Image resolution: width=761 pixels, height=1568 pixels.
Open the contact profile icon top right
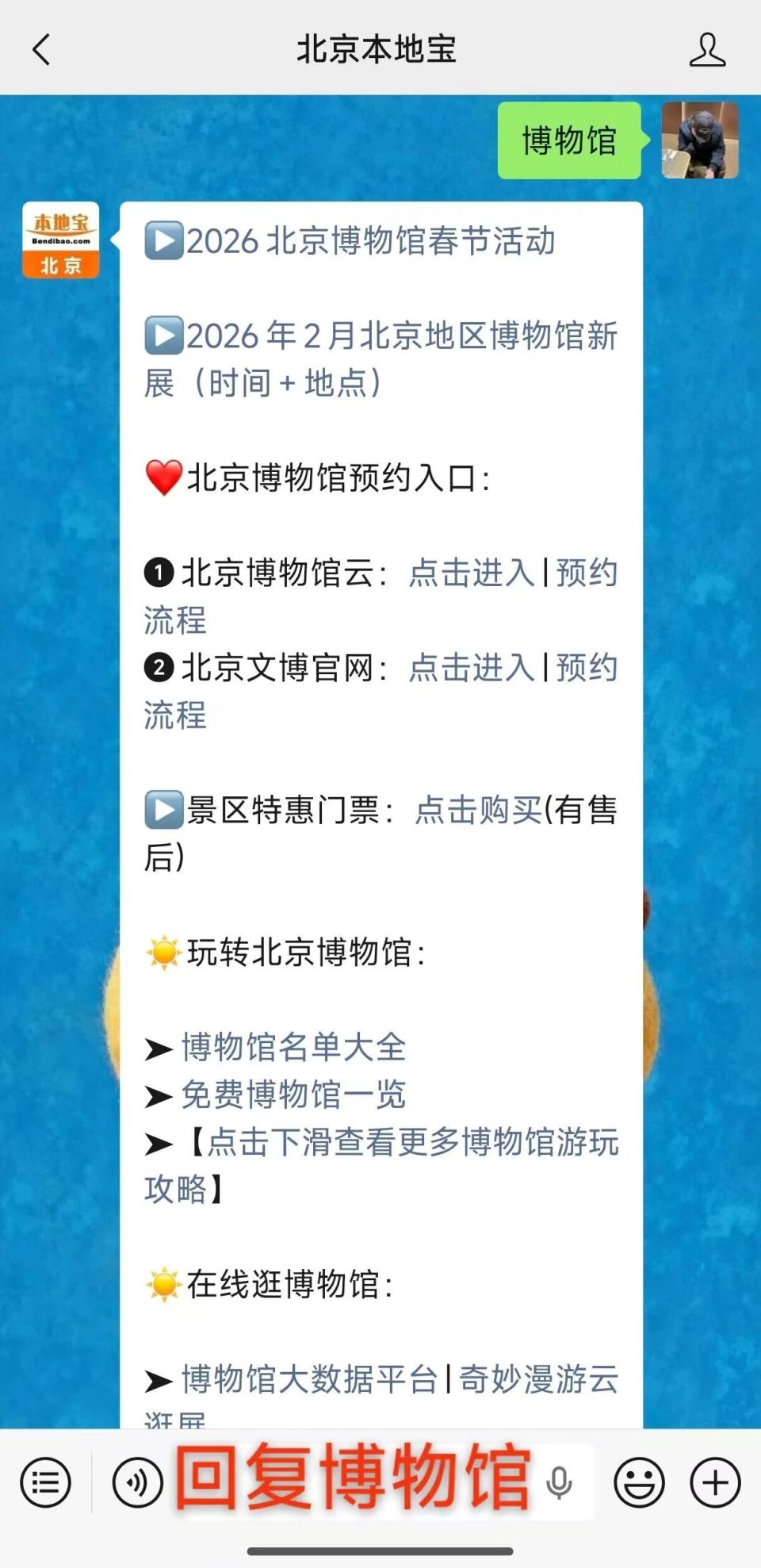pos(708,49)
